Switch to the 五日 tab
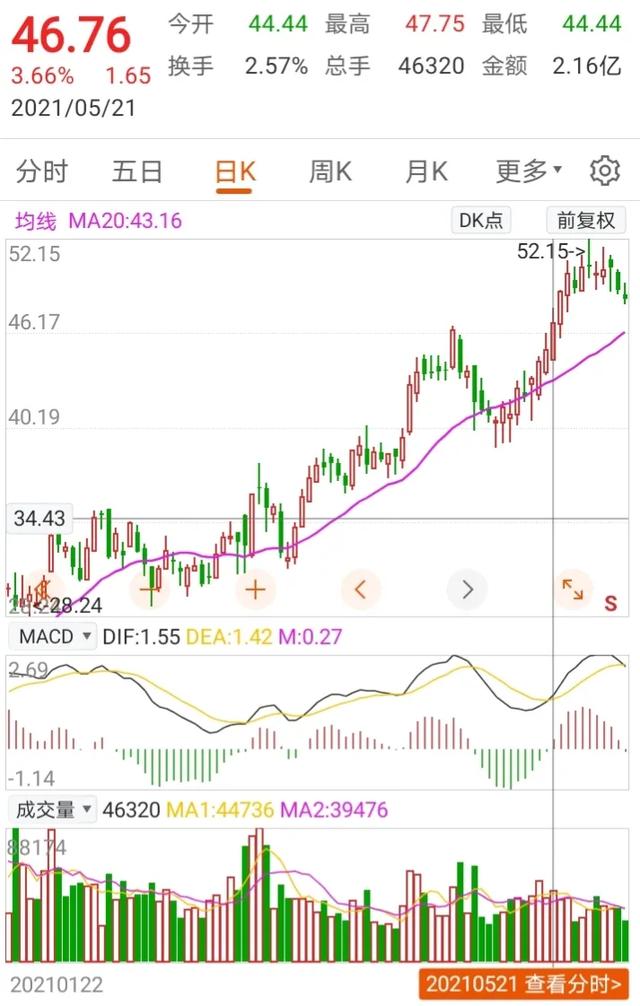The height and width of the screenshot is (1006, 640). [137, 172]
